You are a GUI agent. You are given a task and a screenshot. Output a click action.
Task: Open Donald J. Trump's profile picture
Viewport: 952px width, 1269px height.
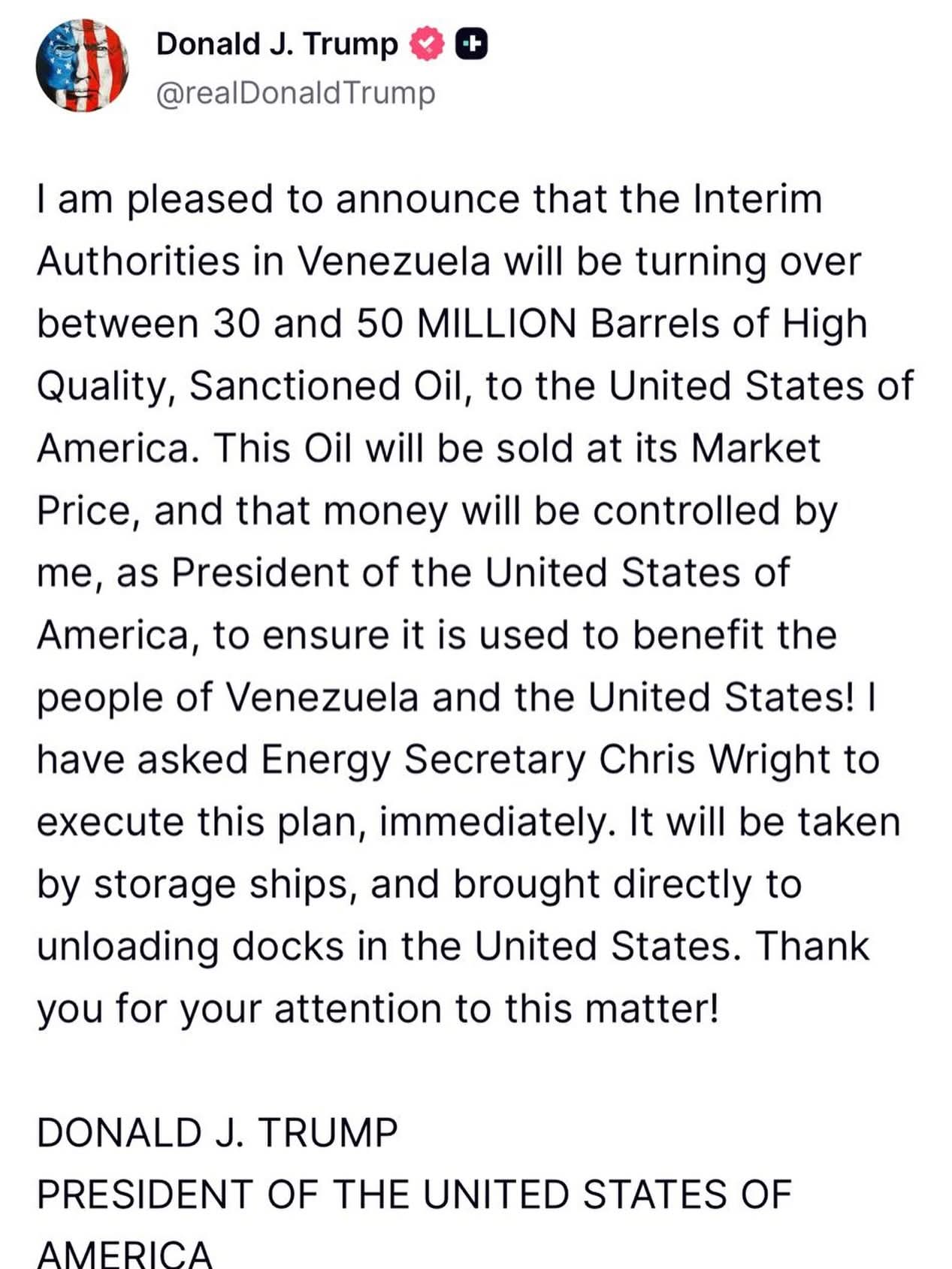[82, 66]
